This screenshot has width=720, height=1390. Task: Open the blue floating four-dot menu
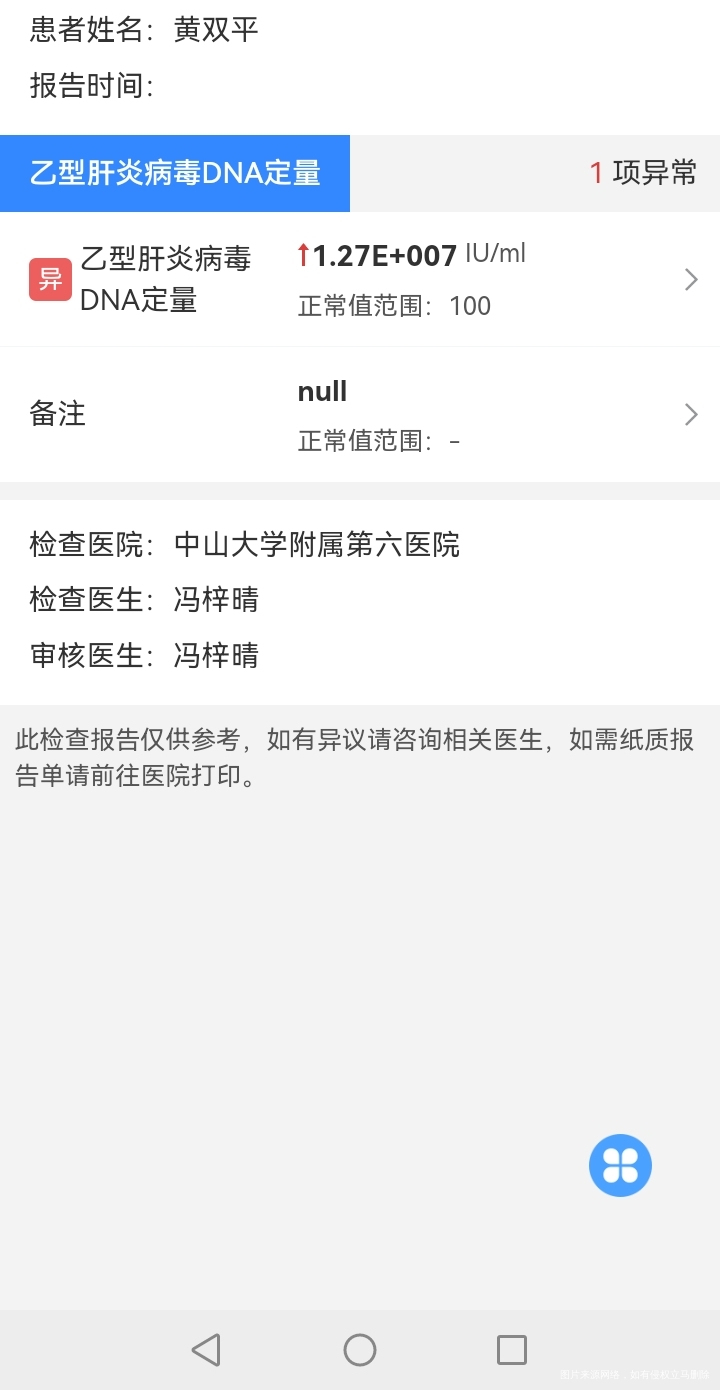click(x=620, y=1165)
